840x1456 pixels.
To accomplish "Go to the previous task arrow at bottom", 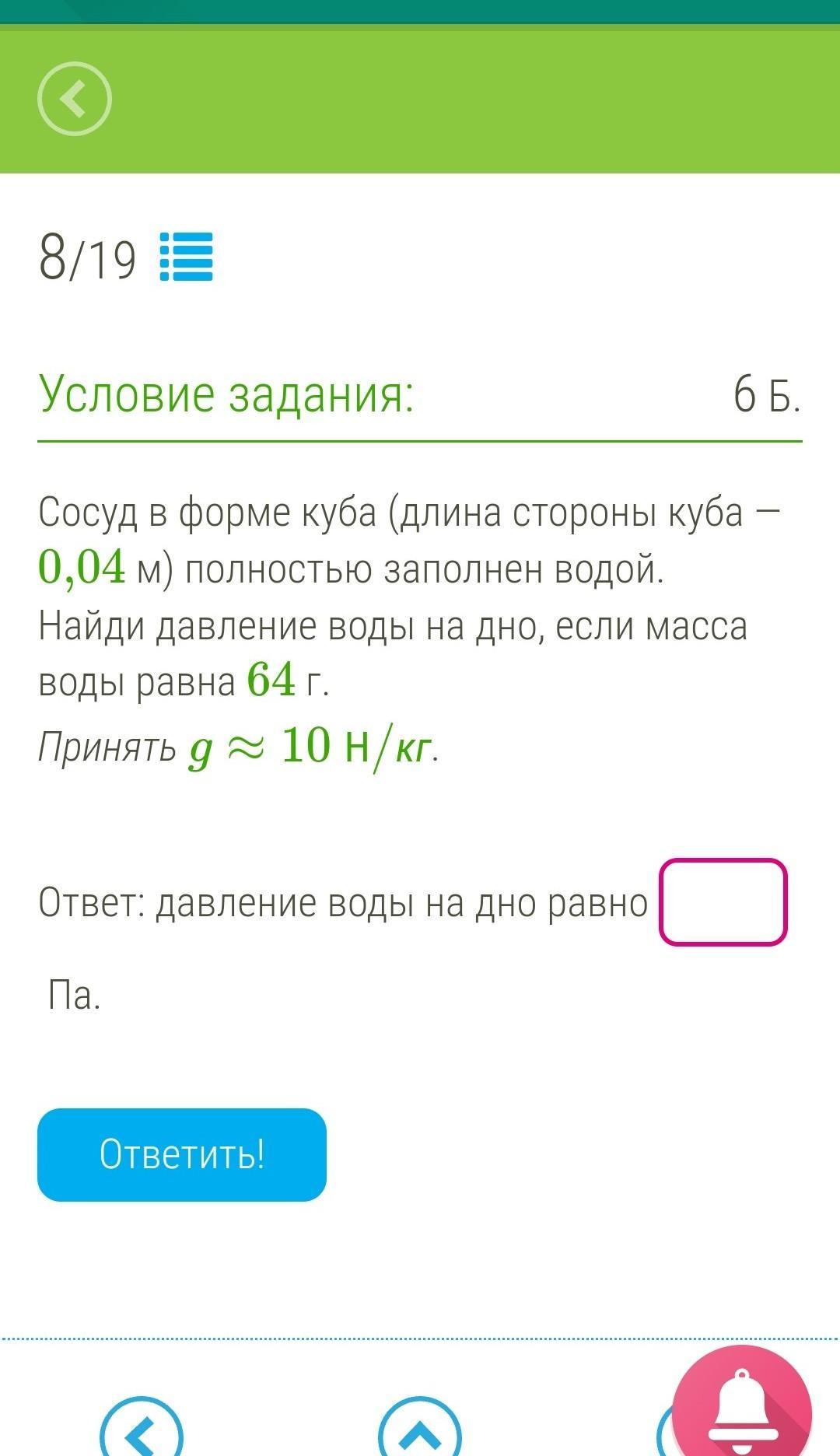I will click(142, 1430).
